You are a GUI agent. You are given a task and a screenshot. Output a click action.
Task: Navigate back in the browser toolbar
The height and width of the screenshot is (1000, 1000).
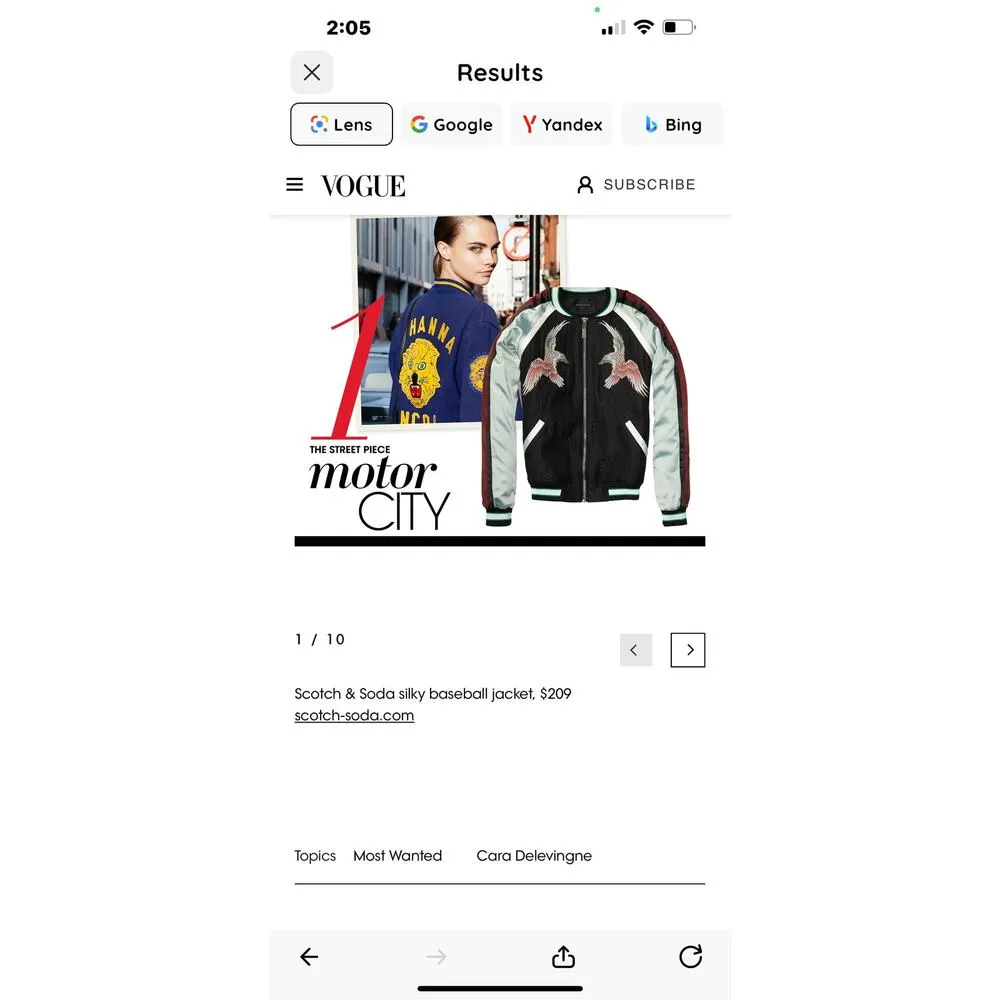click(309, 957)
